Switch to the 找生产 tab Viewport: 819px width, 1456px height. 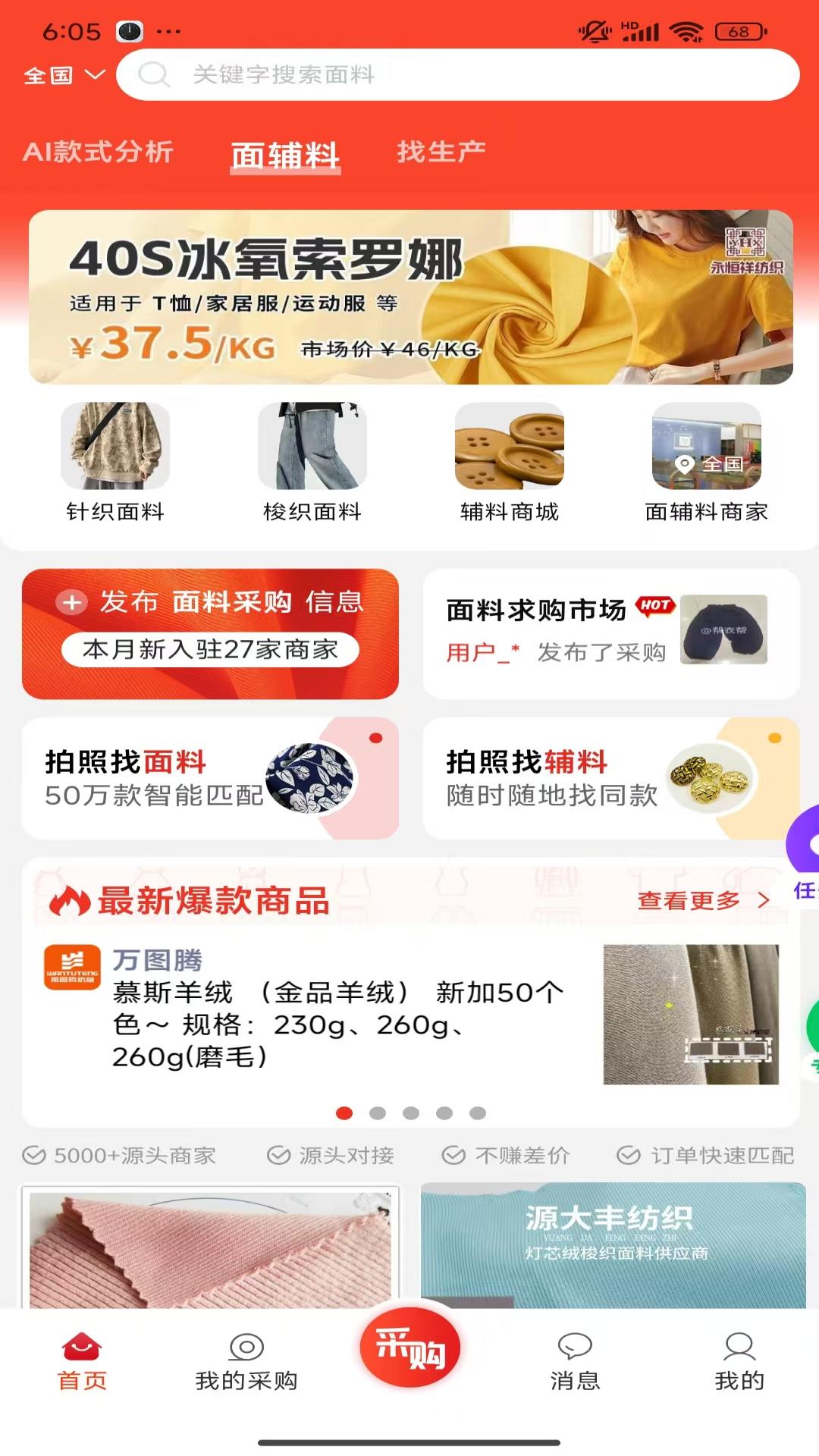tap(441, 152)
